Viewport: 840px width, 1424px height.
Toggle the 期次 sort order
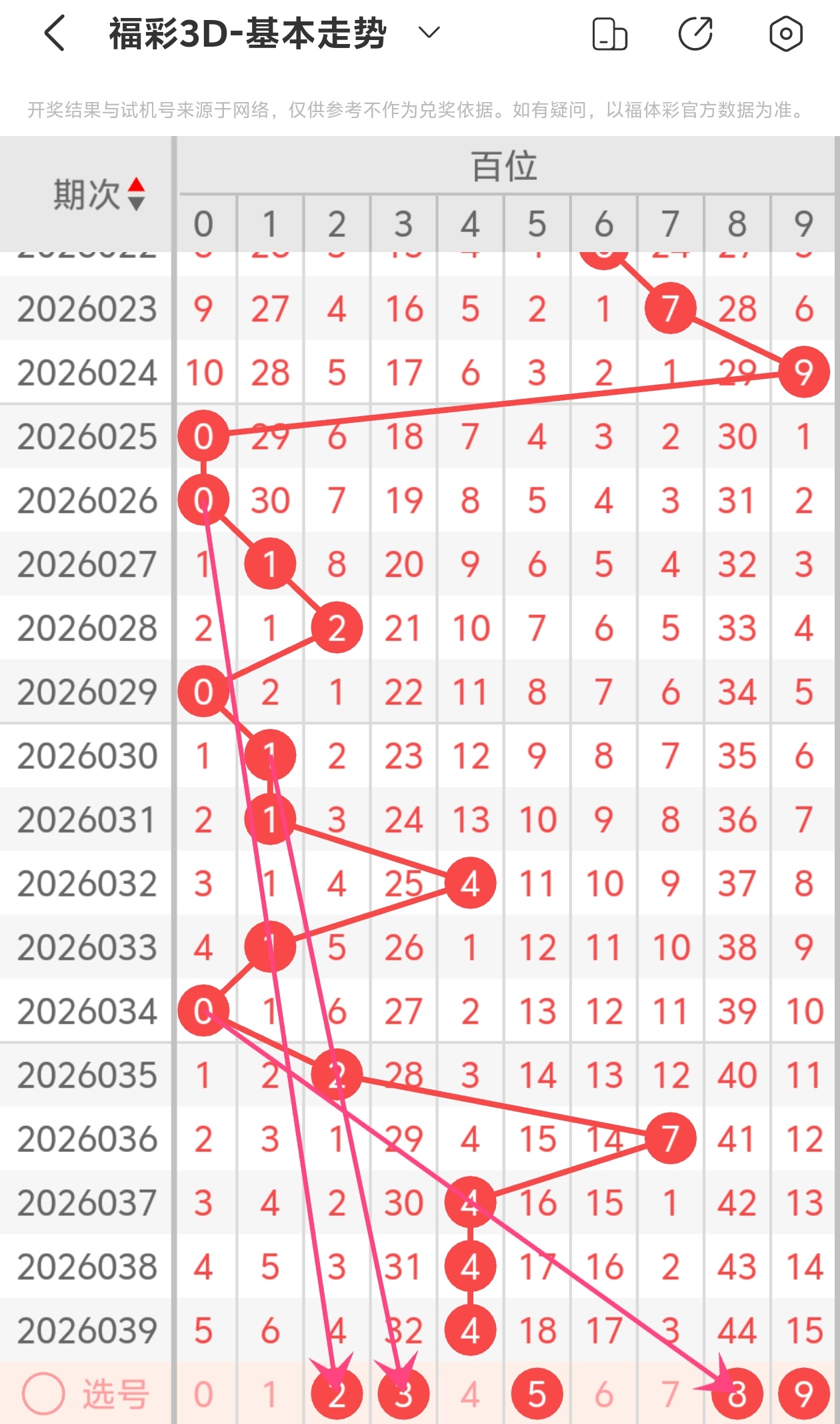point(136,194)
